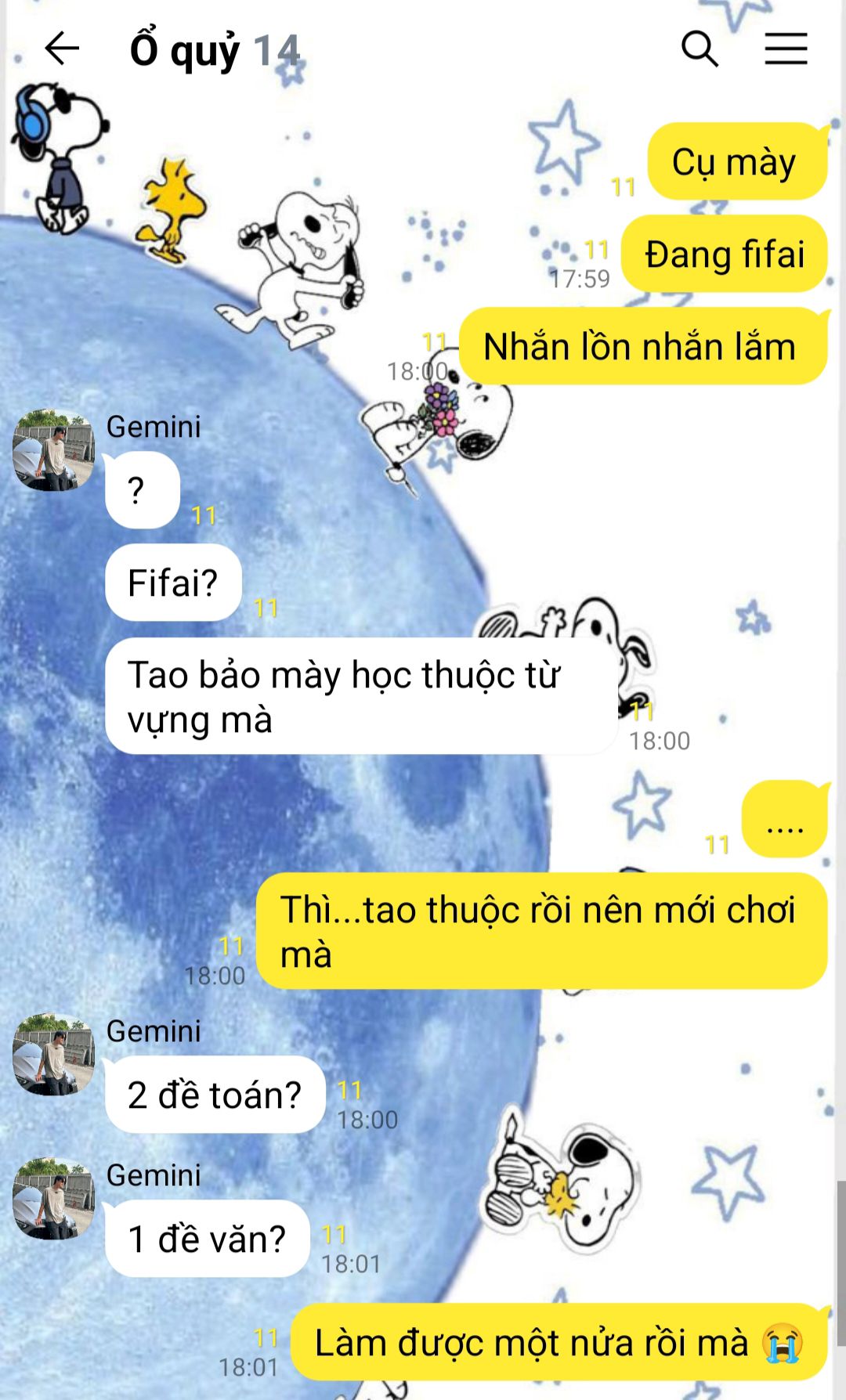This screenshot has height=1400, width=846.
Task: Search messages in this chat
Action: [x=699, y=49]
